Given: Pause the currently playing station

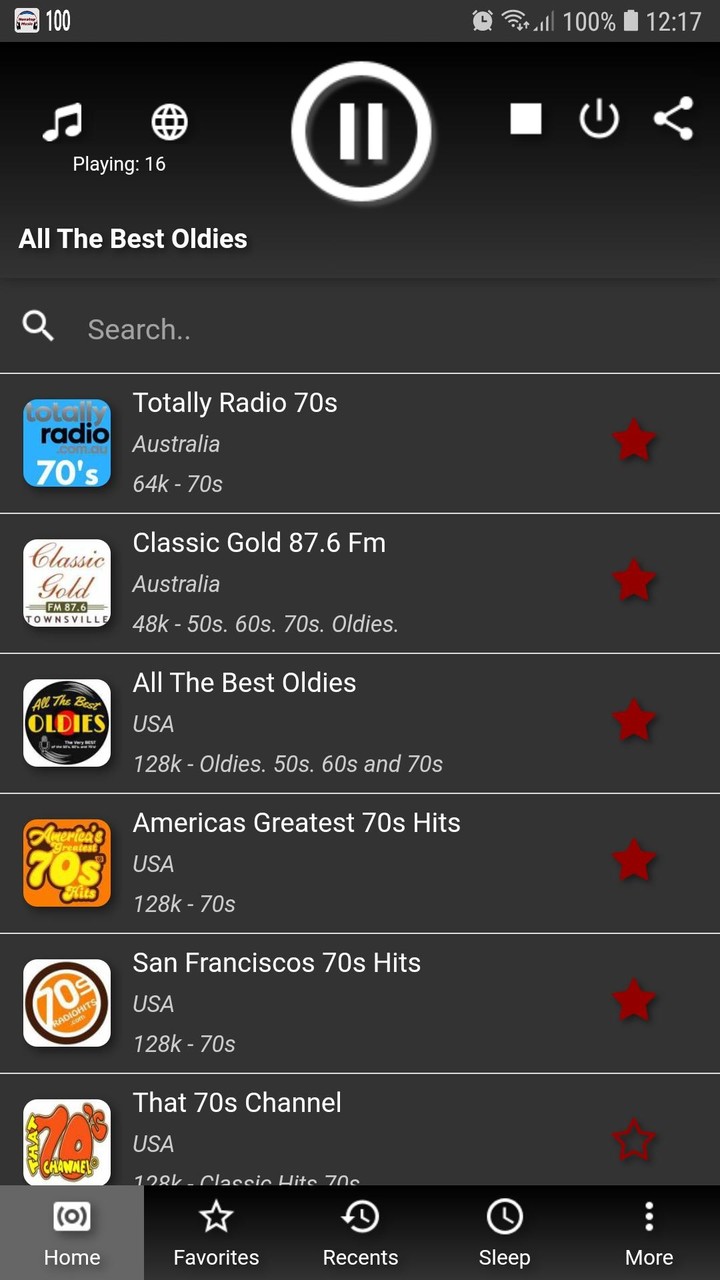Looking at the screenshot, I should coord(362,131).
